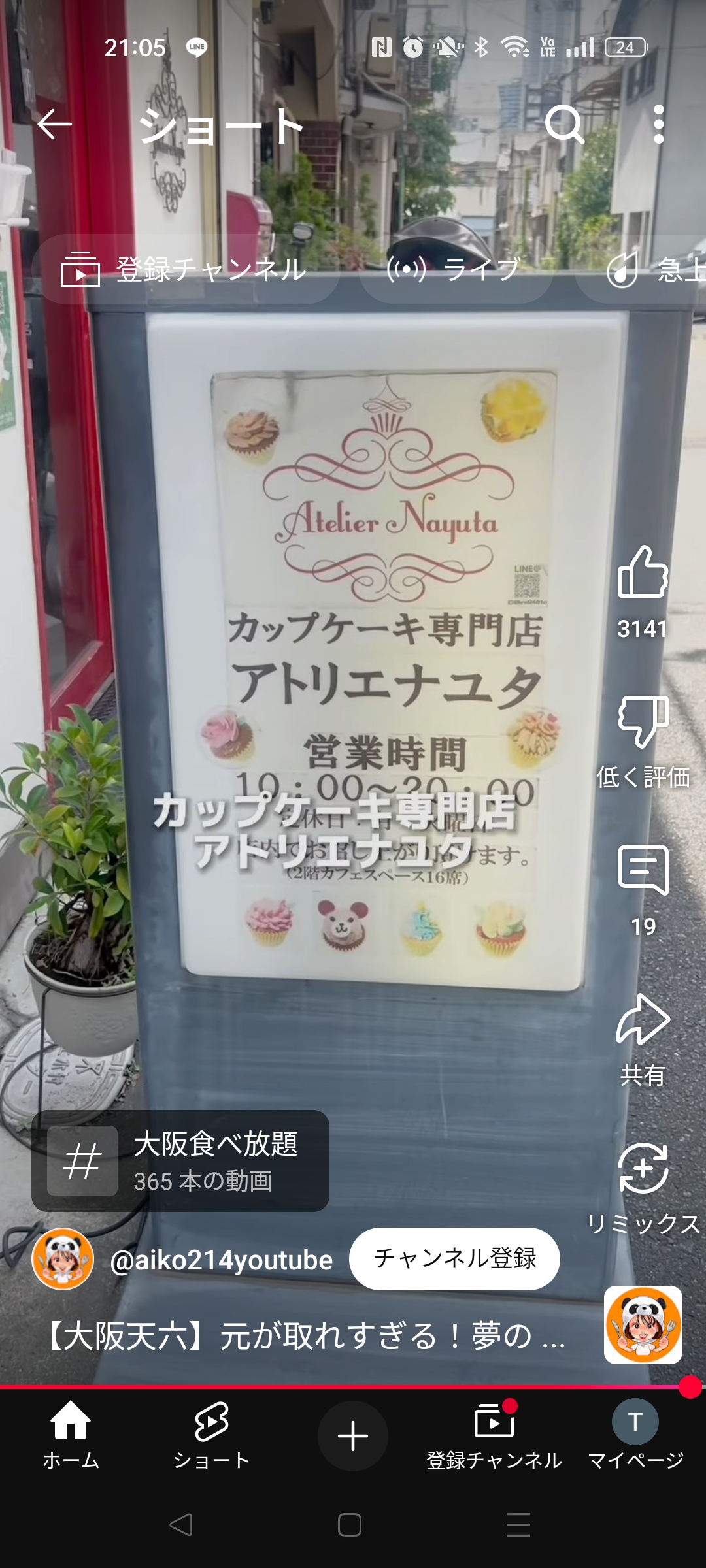Open the comments with 19 replies
706x1568 pixels.
643,871
